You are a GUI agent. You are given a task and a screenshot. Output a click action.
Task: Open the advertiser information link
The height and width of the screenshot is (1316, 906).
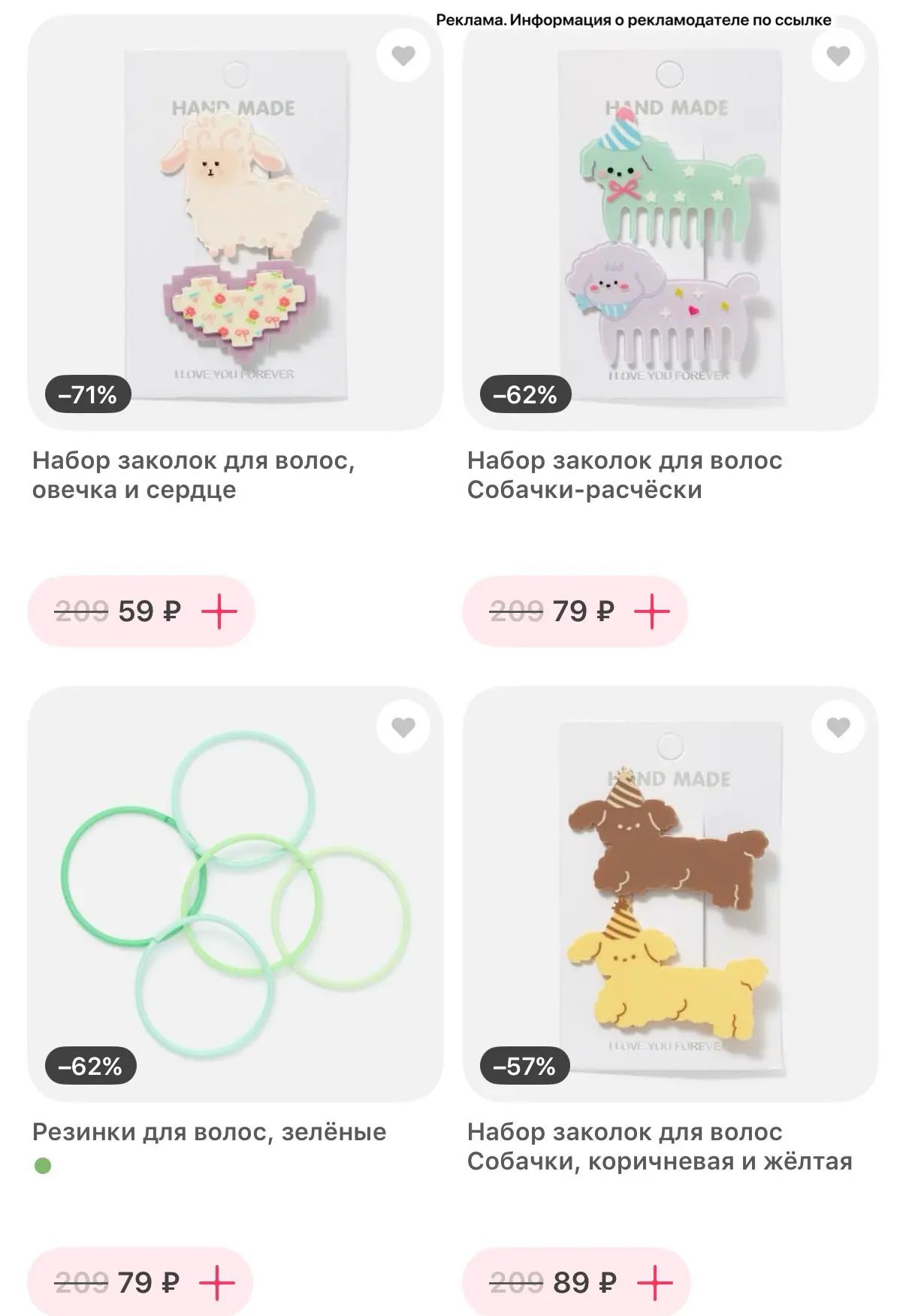(633, 20)
